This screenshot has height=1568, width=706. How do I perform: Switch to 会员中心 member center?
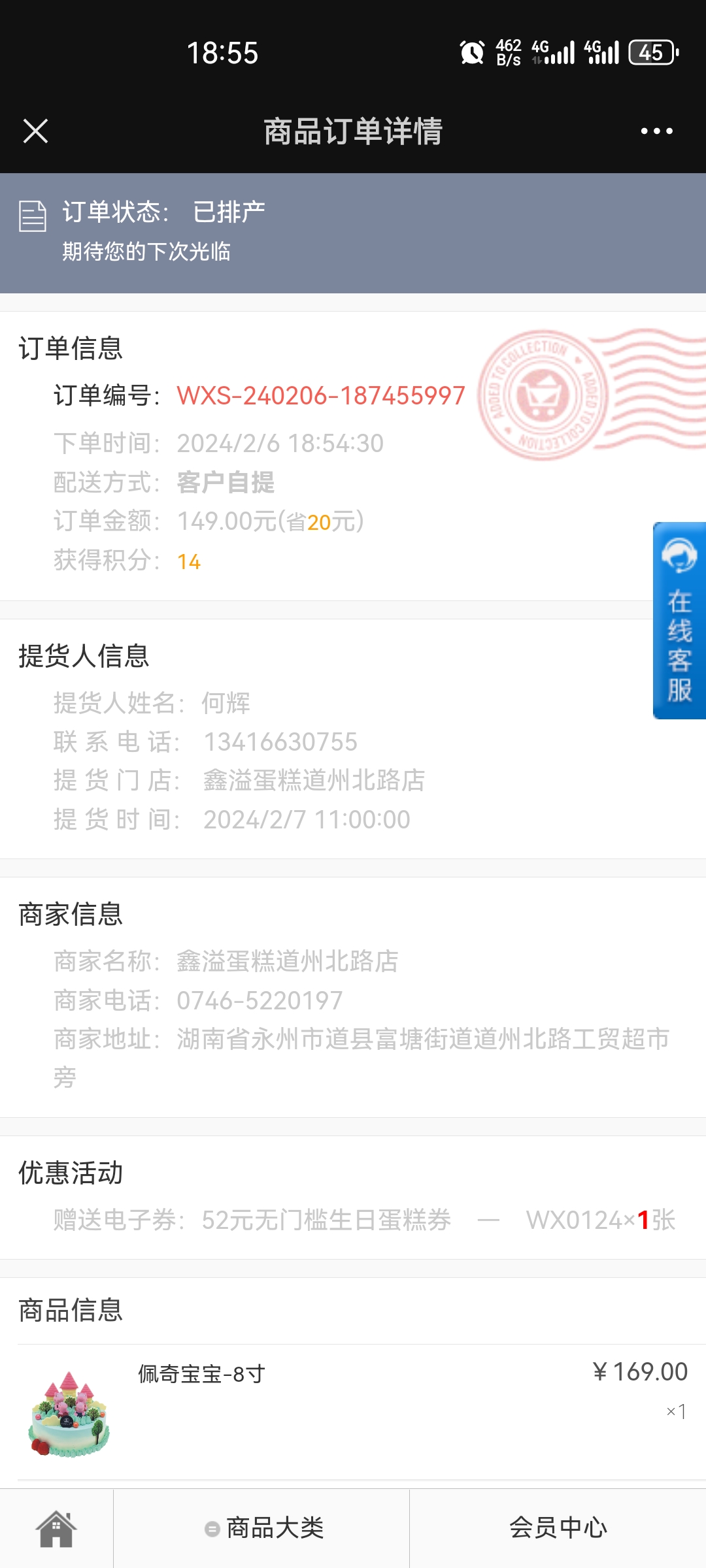(x=558, y=1528)
